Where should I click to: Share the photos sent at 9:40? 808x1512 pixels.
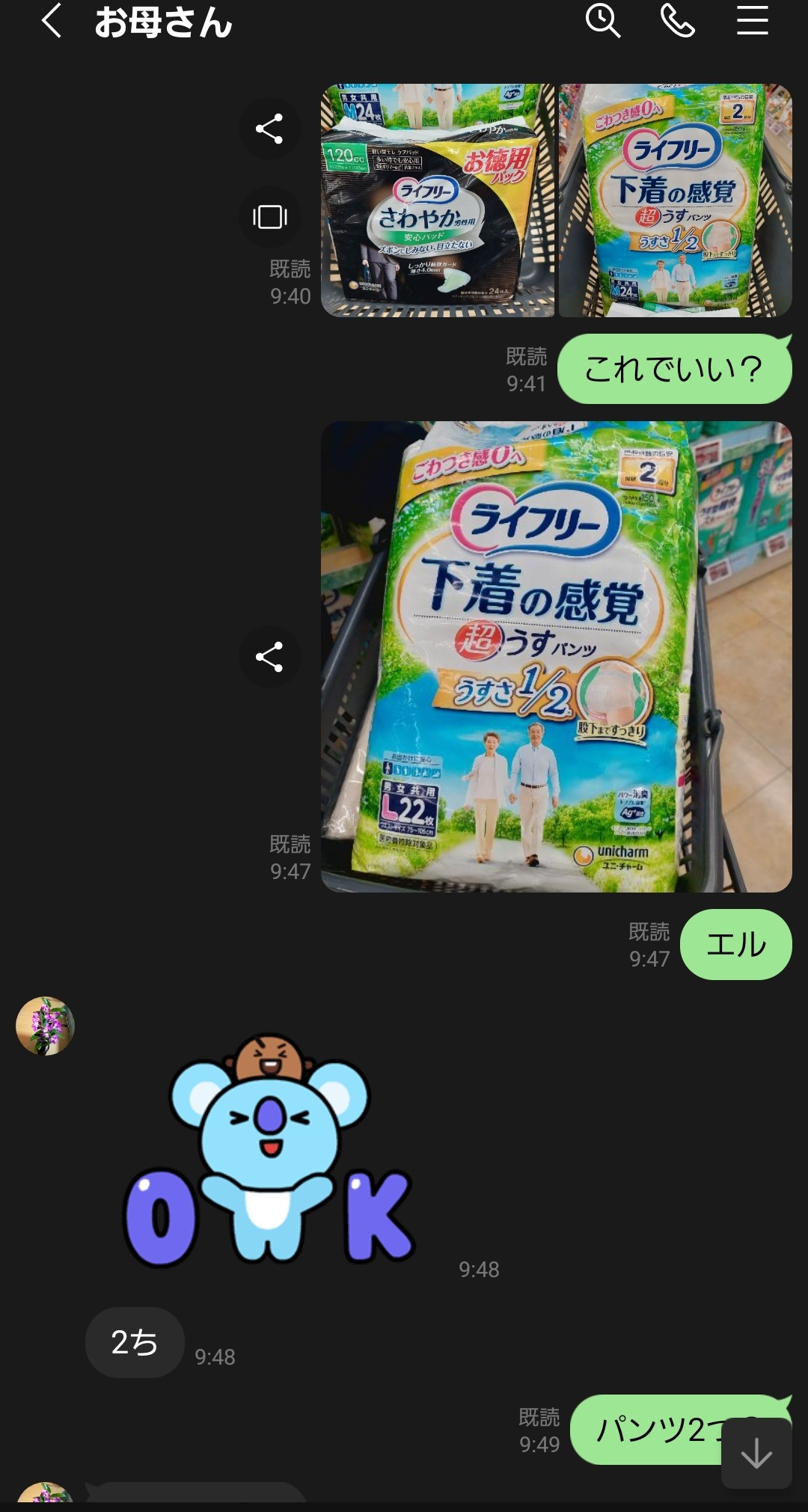click(269, 129)
